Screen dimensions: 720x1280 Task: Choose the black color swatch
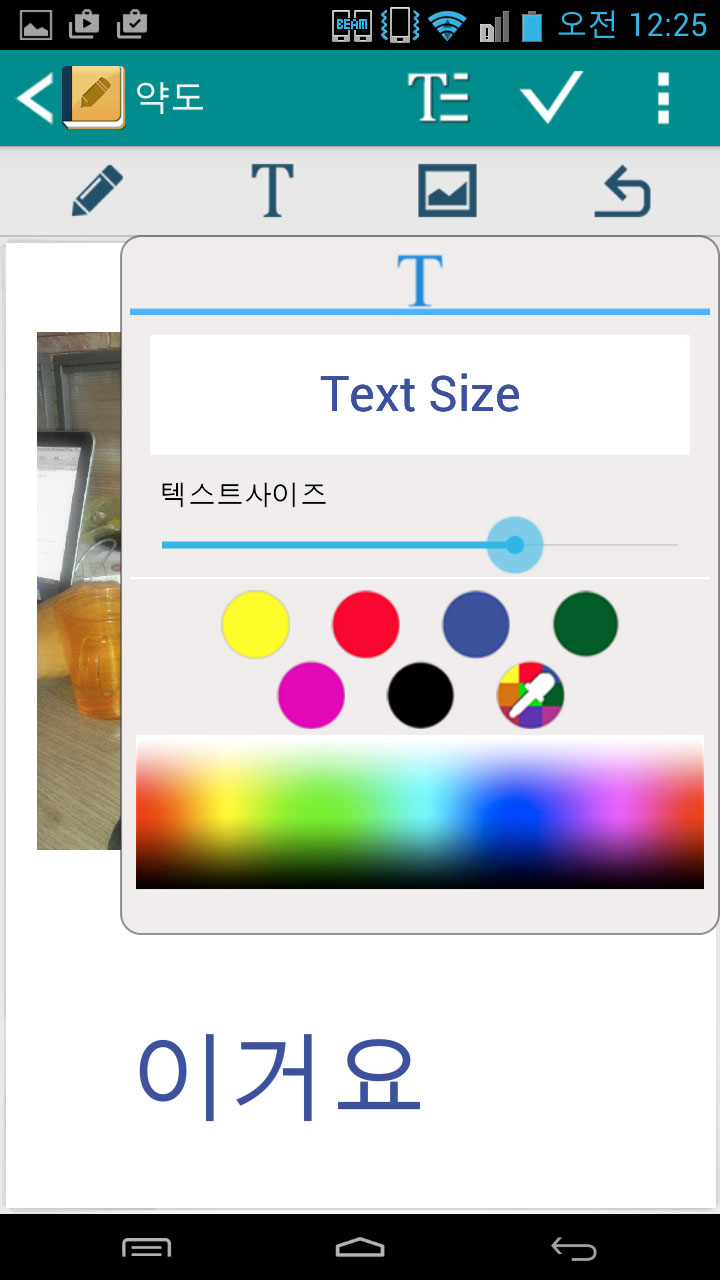point(421,695)
